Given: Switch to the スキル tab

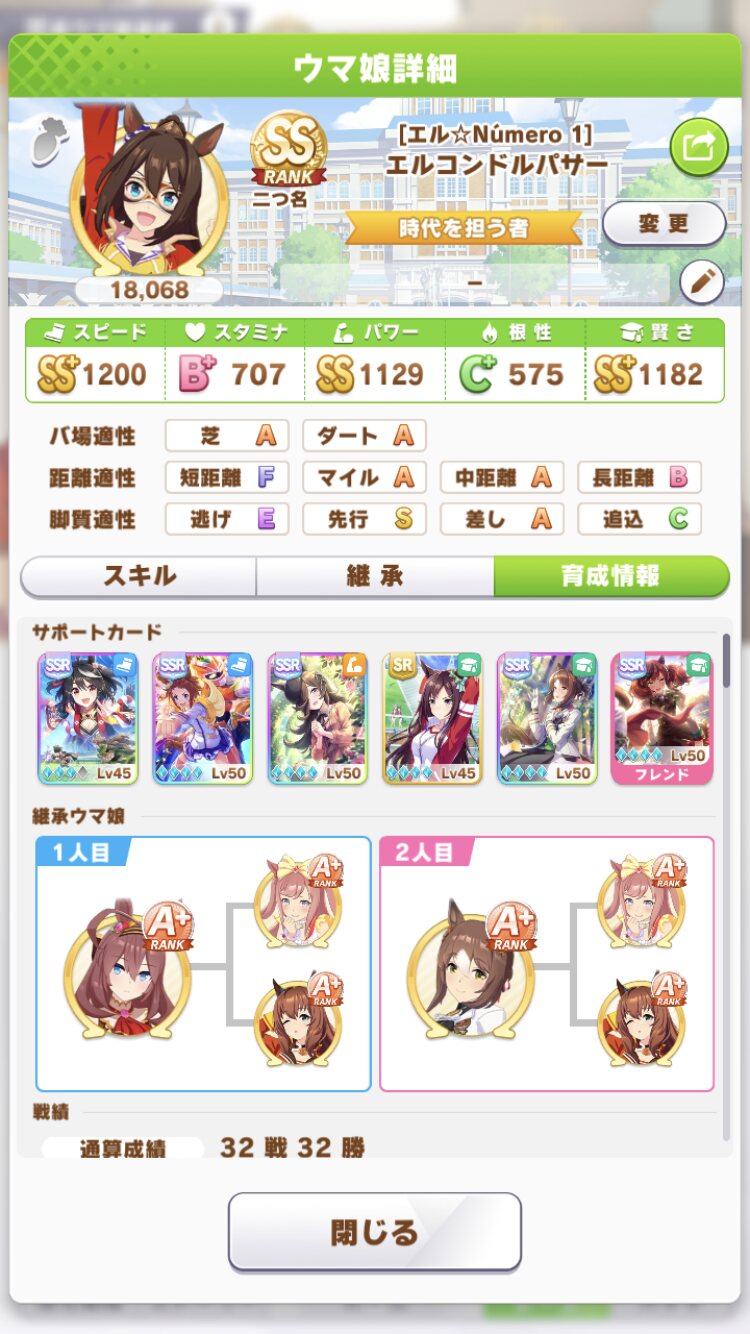Looking at the screenshot, I should (139, 576).
